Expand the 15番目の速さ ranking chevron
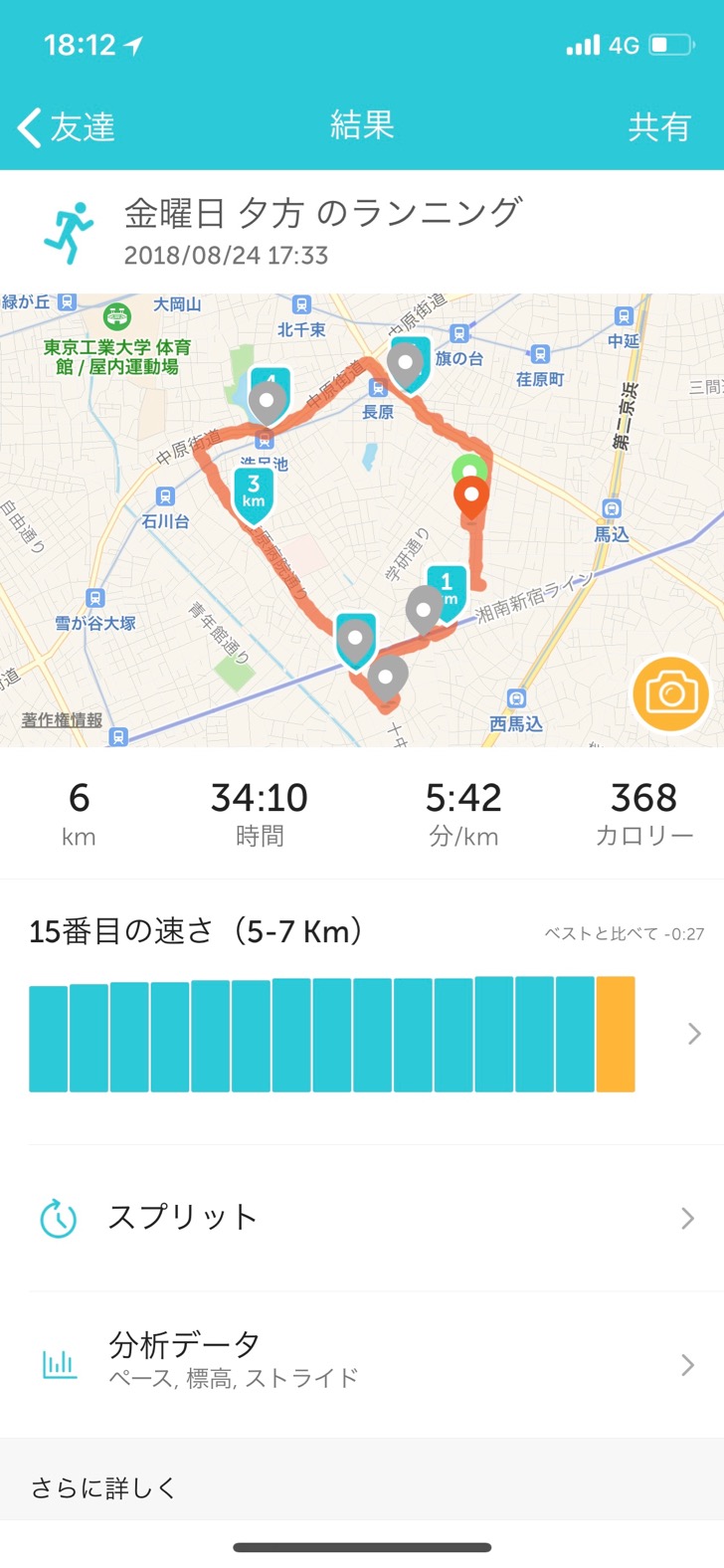The height and width of the screenshot is (1568, 724). [693, 1035]
